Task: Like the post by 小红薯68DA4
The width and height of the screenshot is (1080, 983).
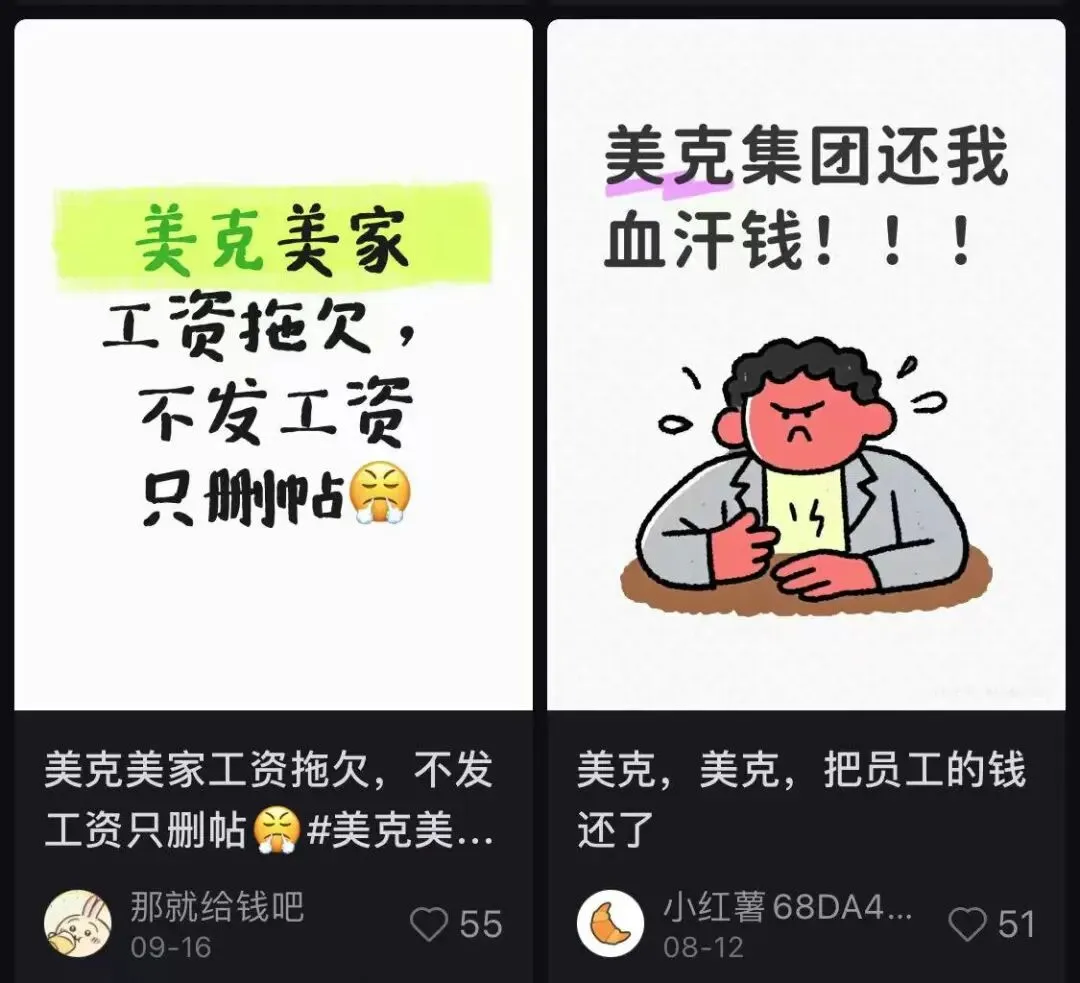Action: pos(966,924)
